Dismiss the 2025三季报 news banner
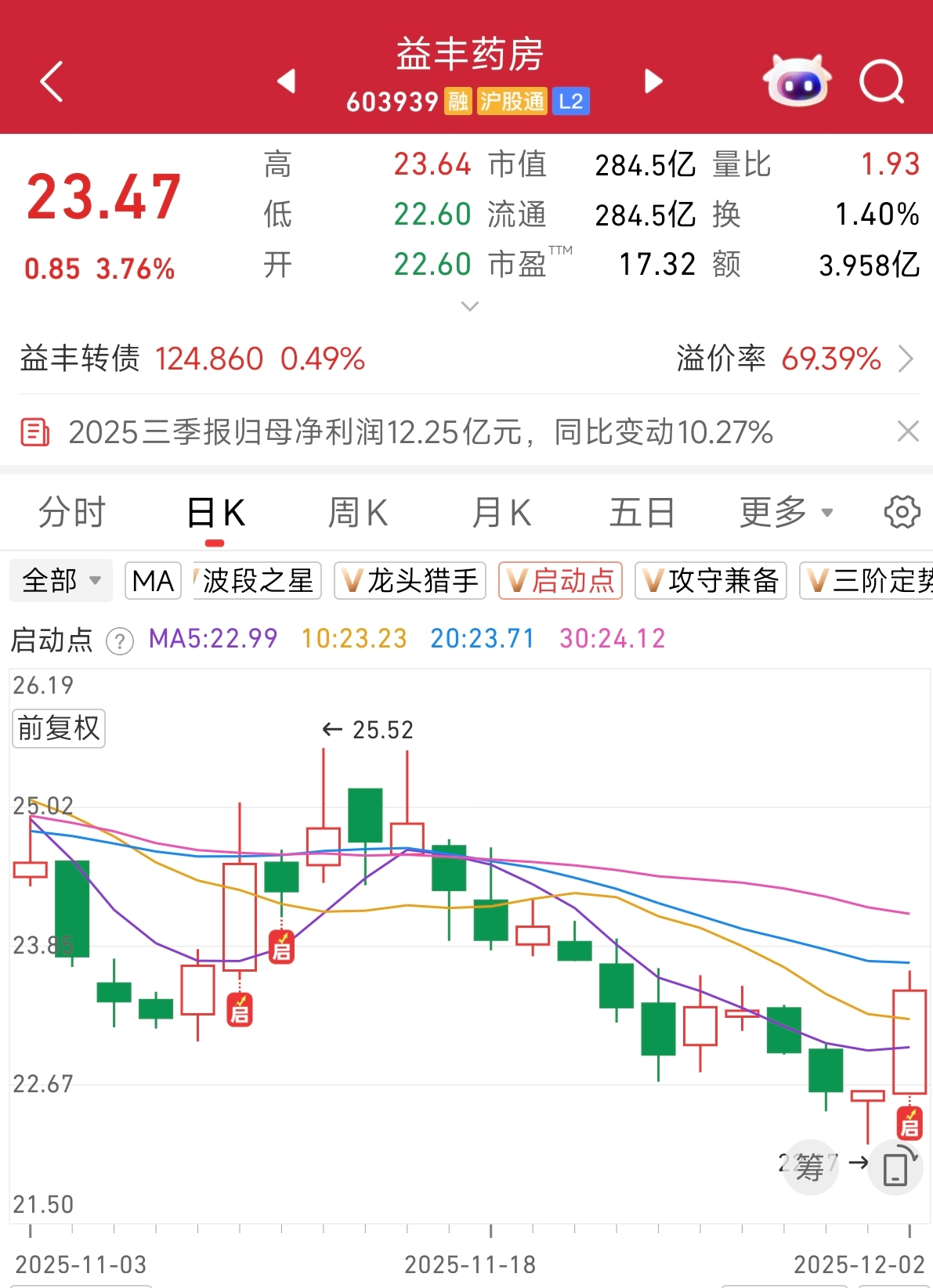Image resolution: width=933 pixels, height=1288 pixels. (x=908, y=431)
